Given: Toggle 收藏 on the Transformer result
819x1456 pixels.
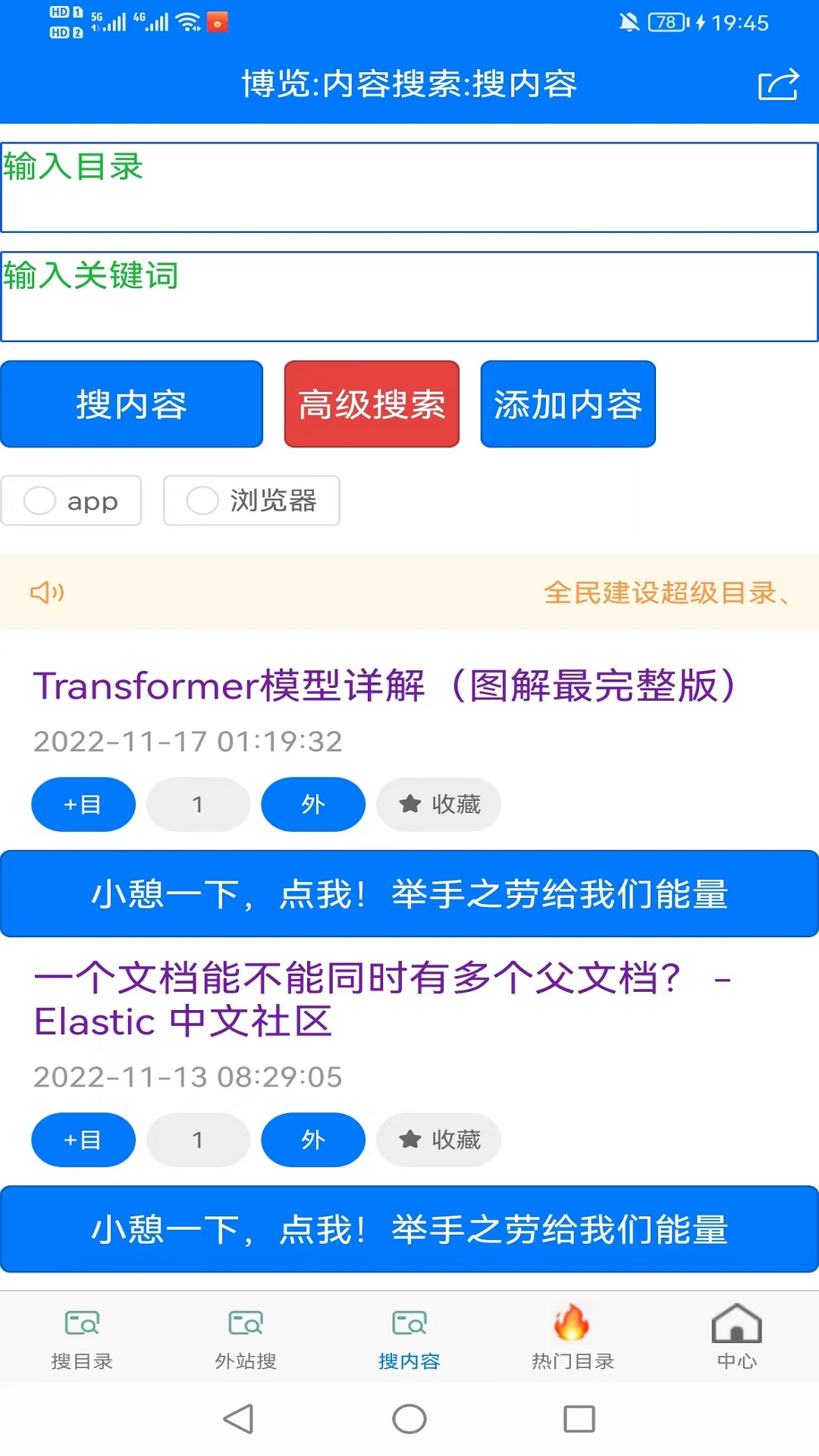Looking at the screenshot, I should click(438, 805).
